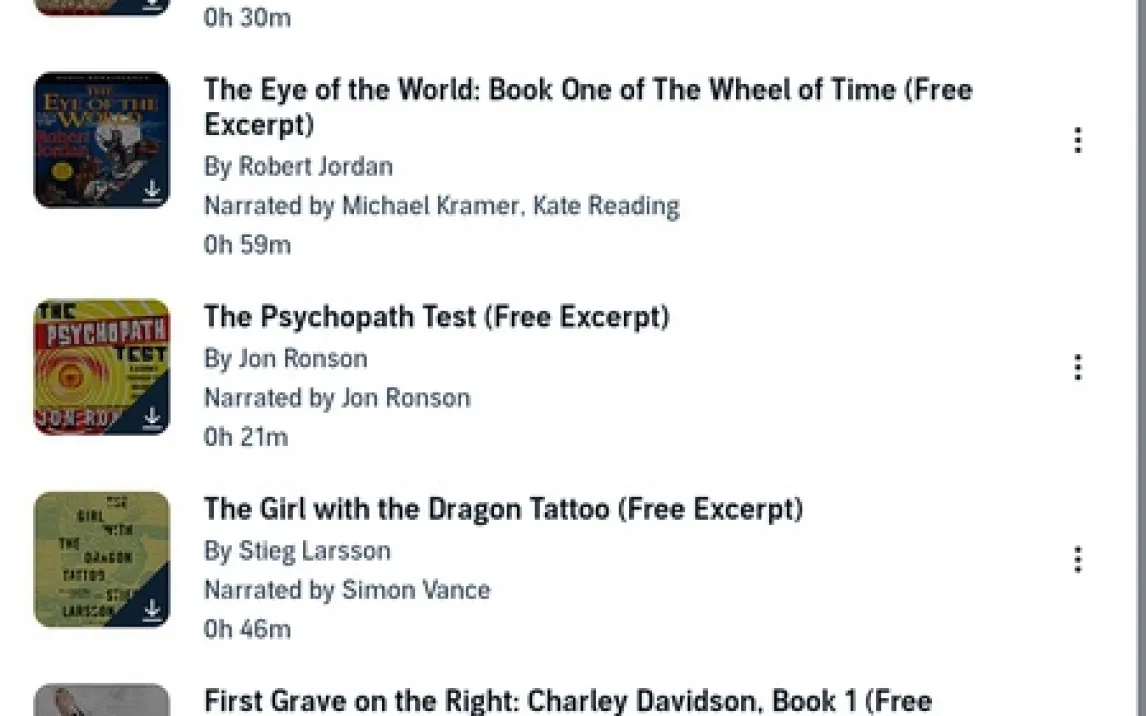Open The Eye of the World excerpt
The image size is (1146, 716).
pos(587,107)
